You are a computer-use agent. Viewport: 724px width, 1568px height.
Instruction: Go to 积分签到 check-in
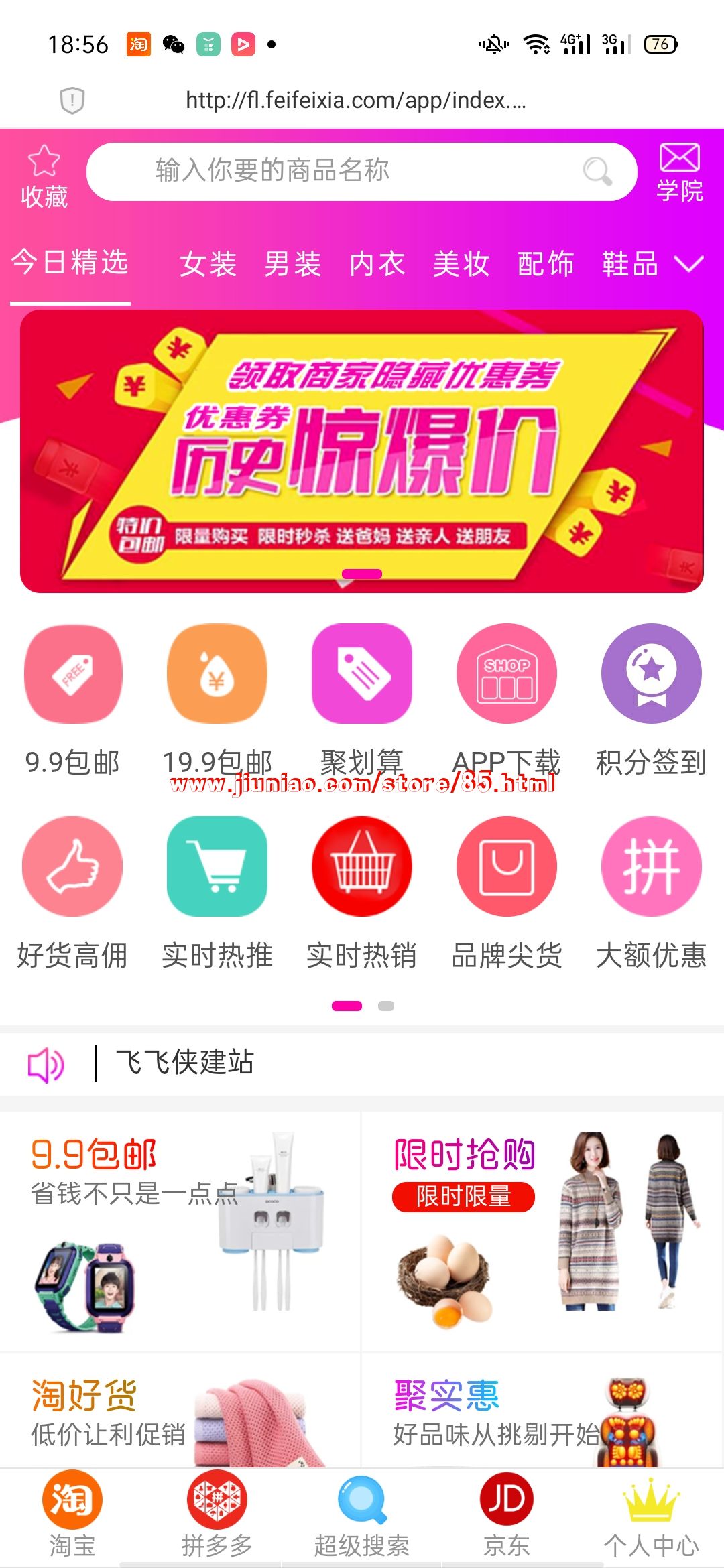[x=651, y=673]
